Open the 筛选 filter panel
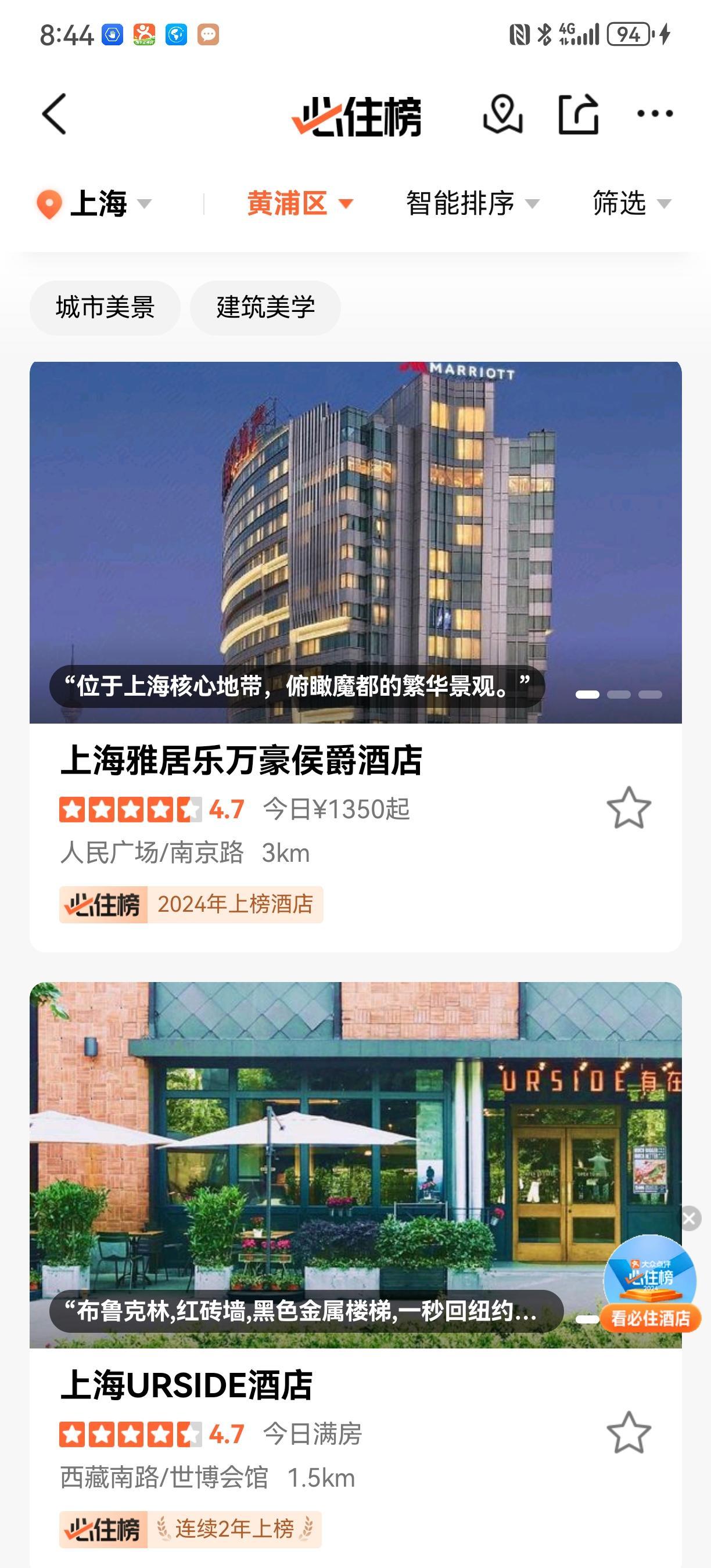 (631, 203)
